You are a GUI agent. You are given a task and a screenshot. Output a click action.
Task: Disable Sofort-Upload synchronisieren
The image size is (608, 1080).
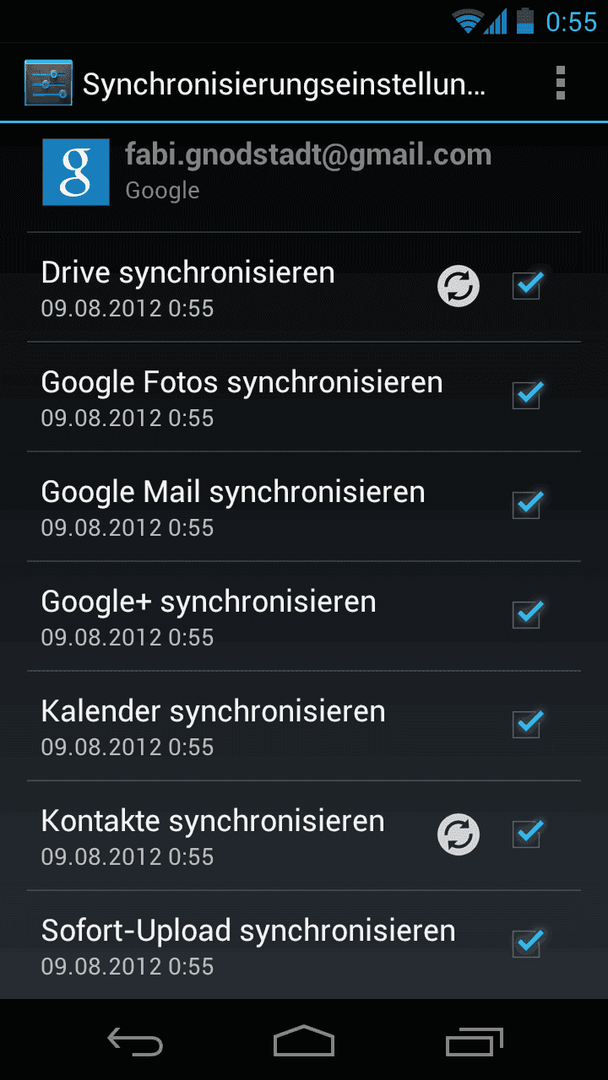click(527, 944)
